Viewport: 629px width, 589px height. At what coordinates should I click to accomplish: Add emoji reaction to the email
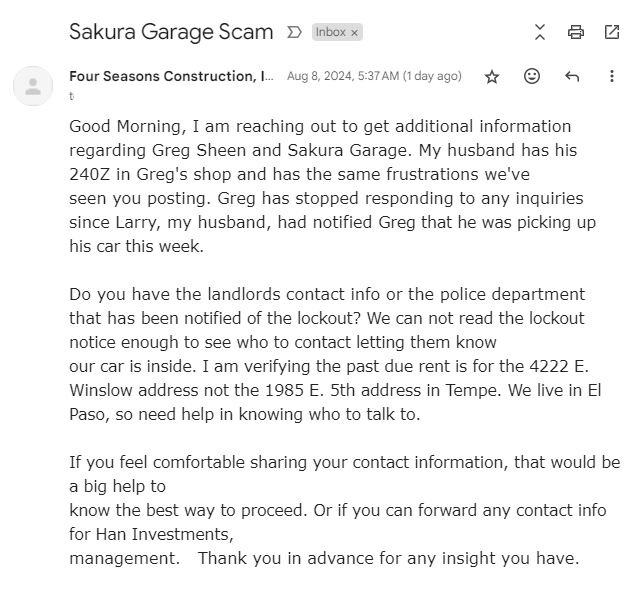point(532,76)
